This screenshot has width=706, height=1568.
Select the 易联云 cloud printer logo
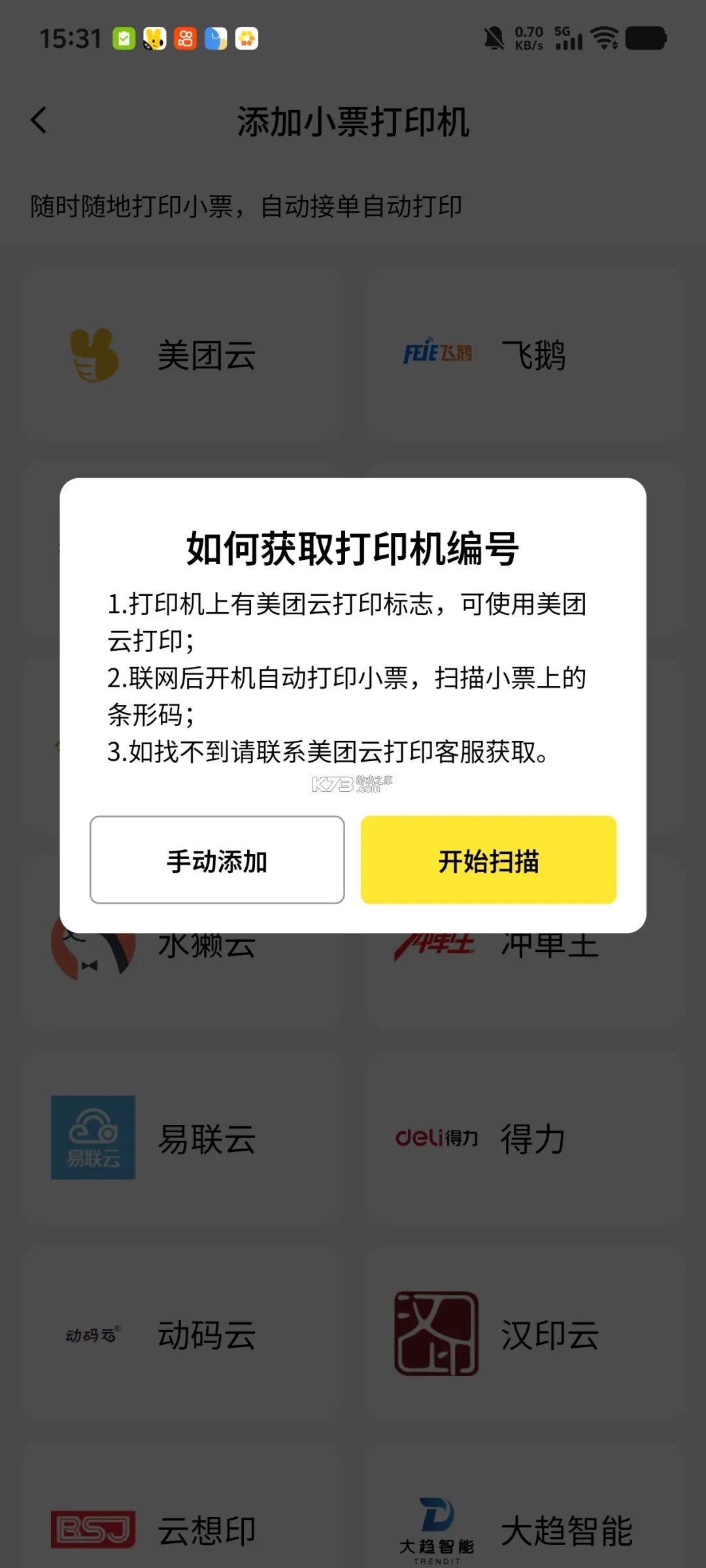[x=92, y=1137]
